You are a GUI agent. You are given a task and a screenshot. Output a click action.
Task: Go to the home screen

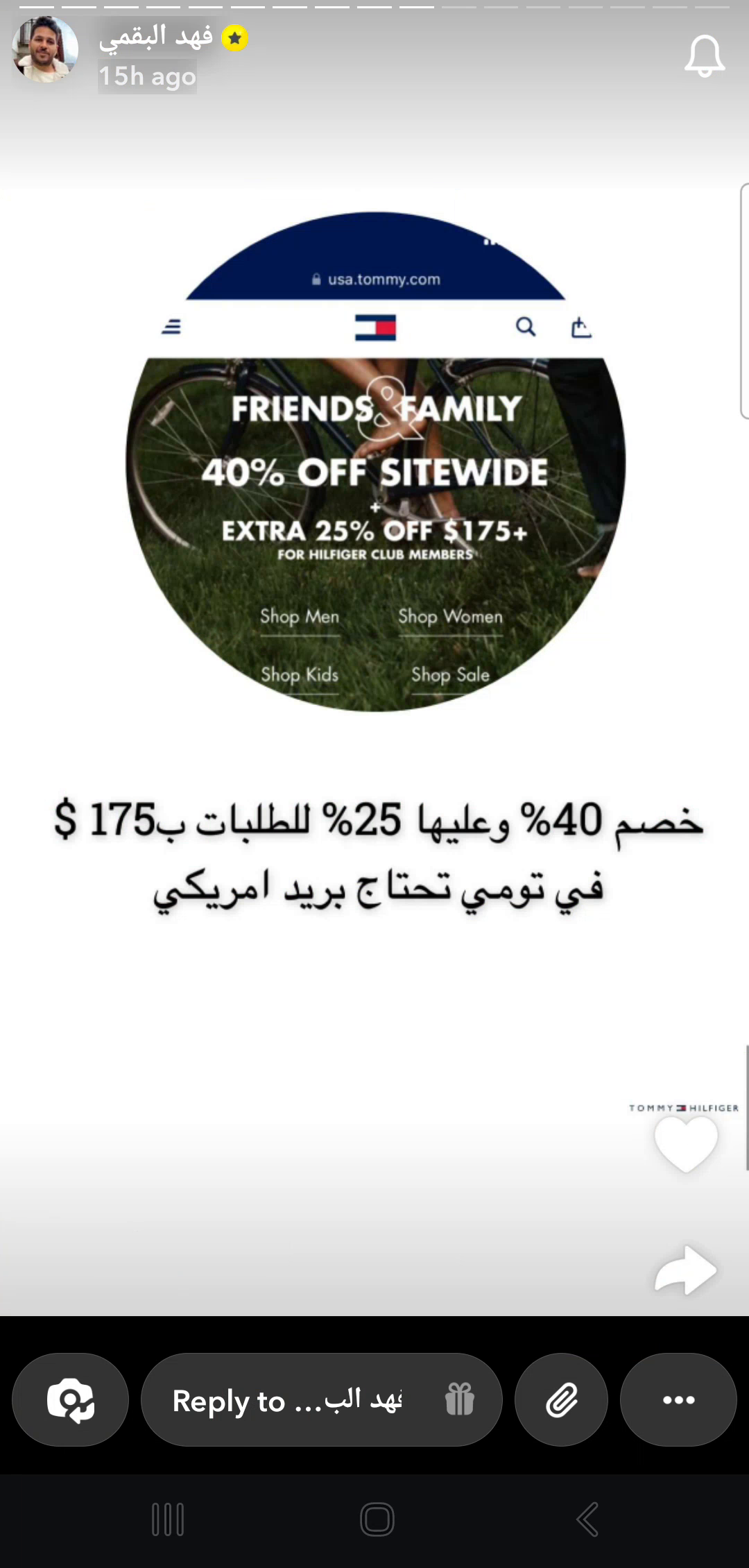click(x=377, y=1519)
